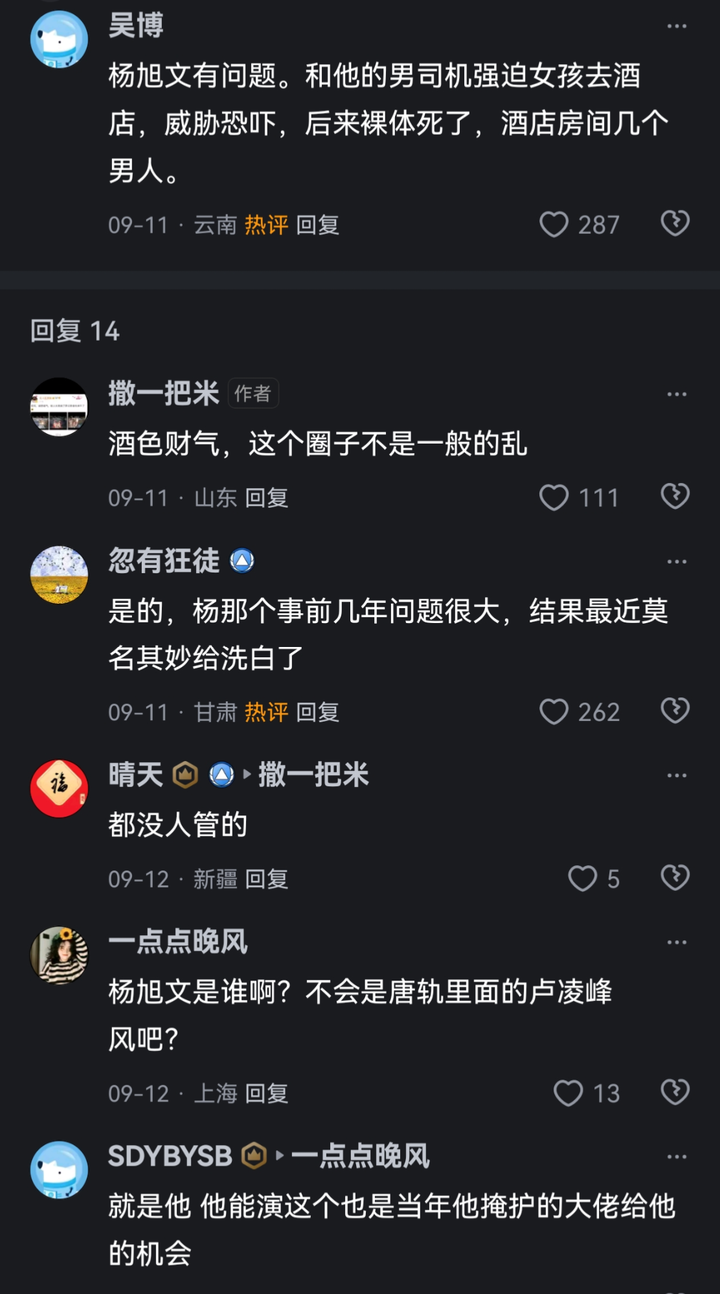
Task: Visit SDYBYSB's profile via username
Action: 170,1157
